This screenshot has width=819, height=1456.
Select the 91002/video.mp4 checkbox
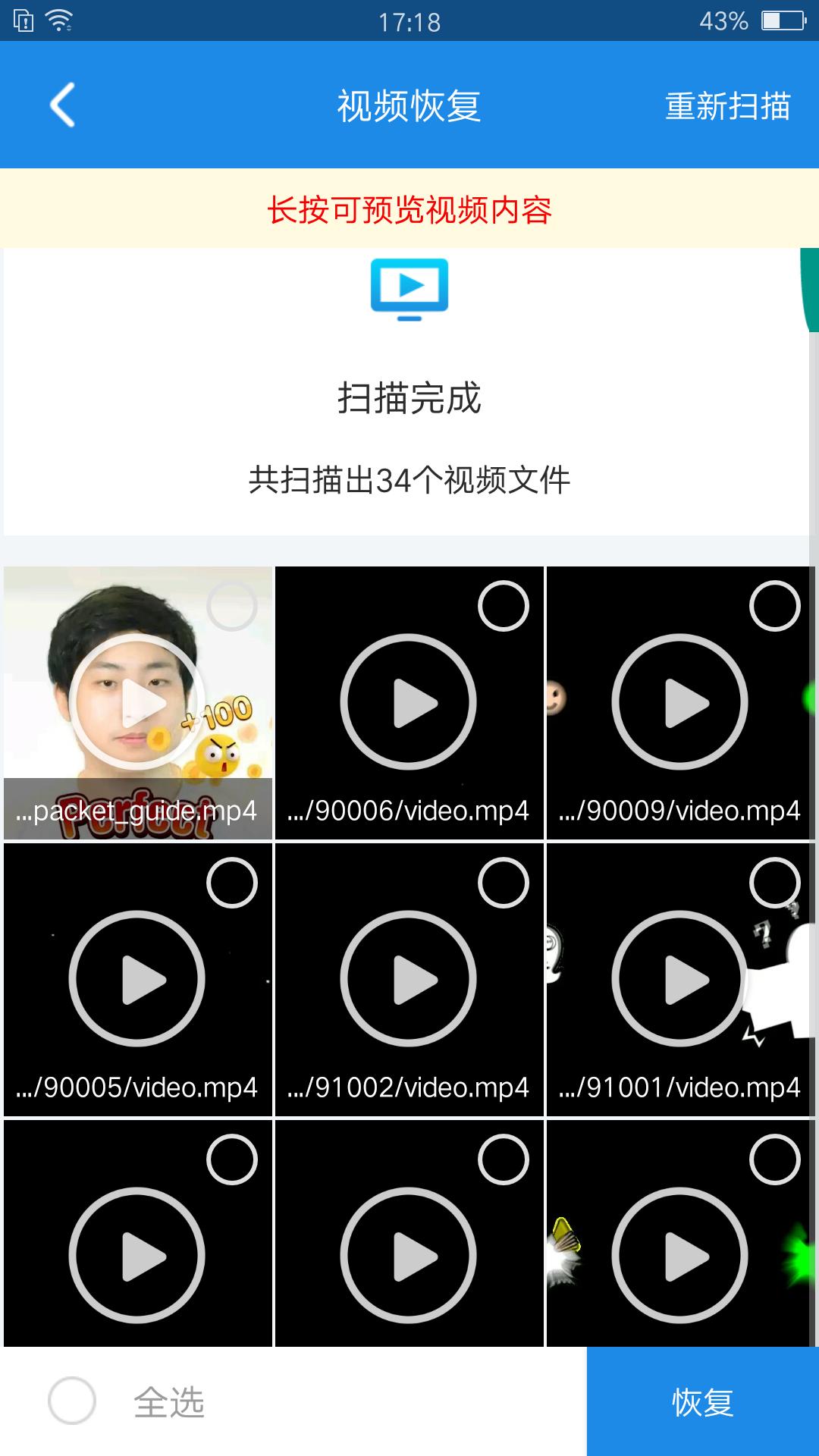tap(504, 883)
